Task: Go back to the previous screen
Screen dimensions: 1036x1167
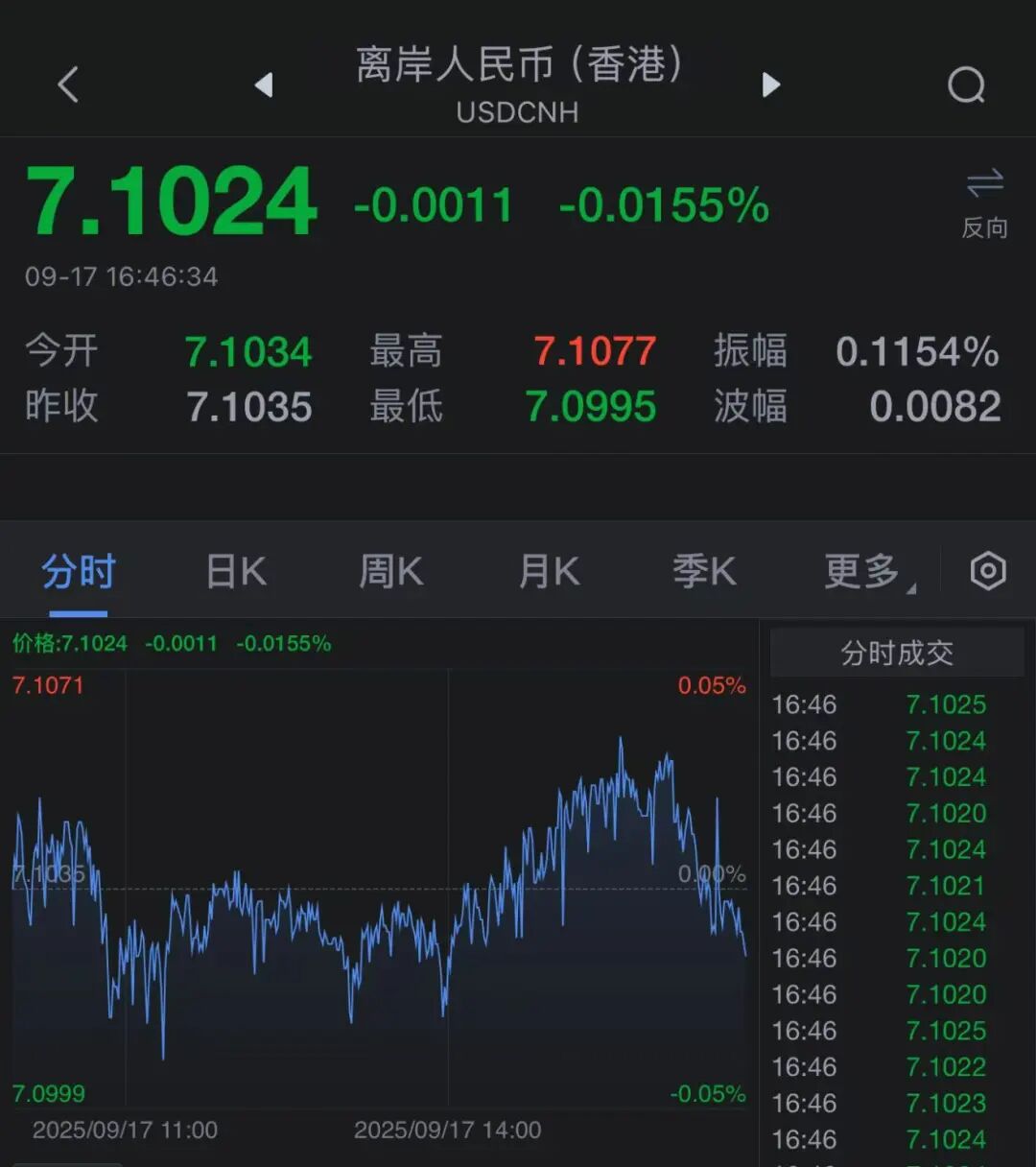Action: tap(68, 85)
